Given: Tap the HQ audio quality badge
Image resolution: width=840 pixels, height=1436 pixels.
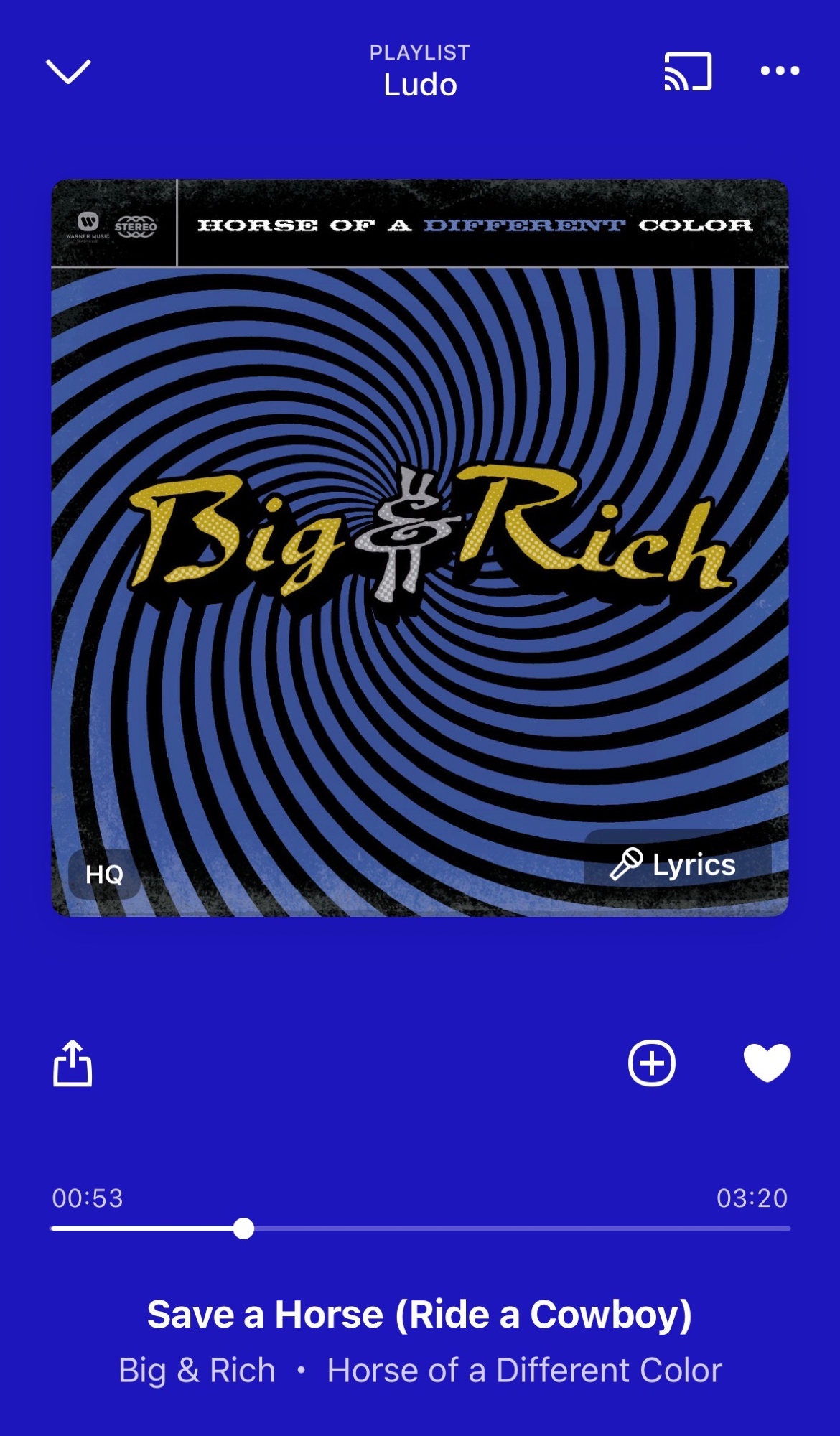Looking at the screenshot, I should coord(104,874).
